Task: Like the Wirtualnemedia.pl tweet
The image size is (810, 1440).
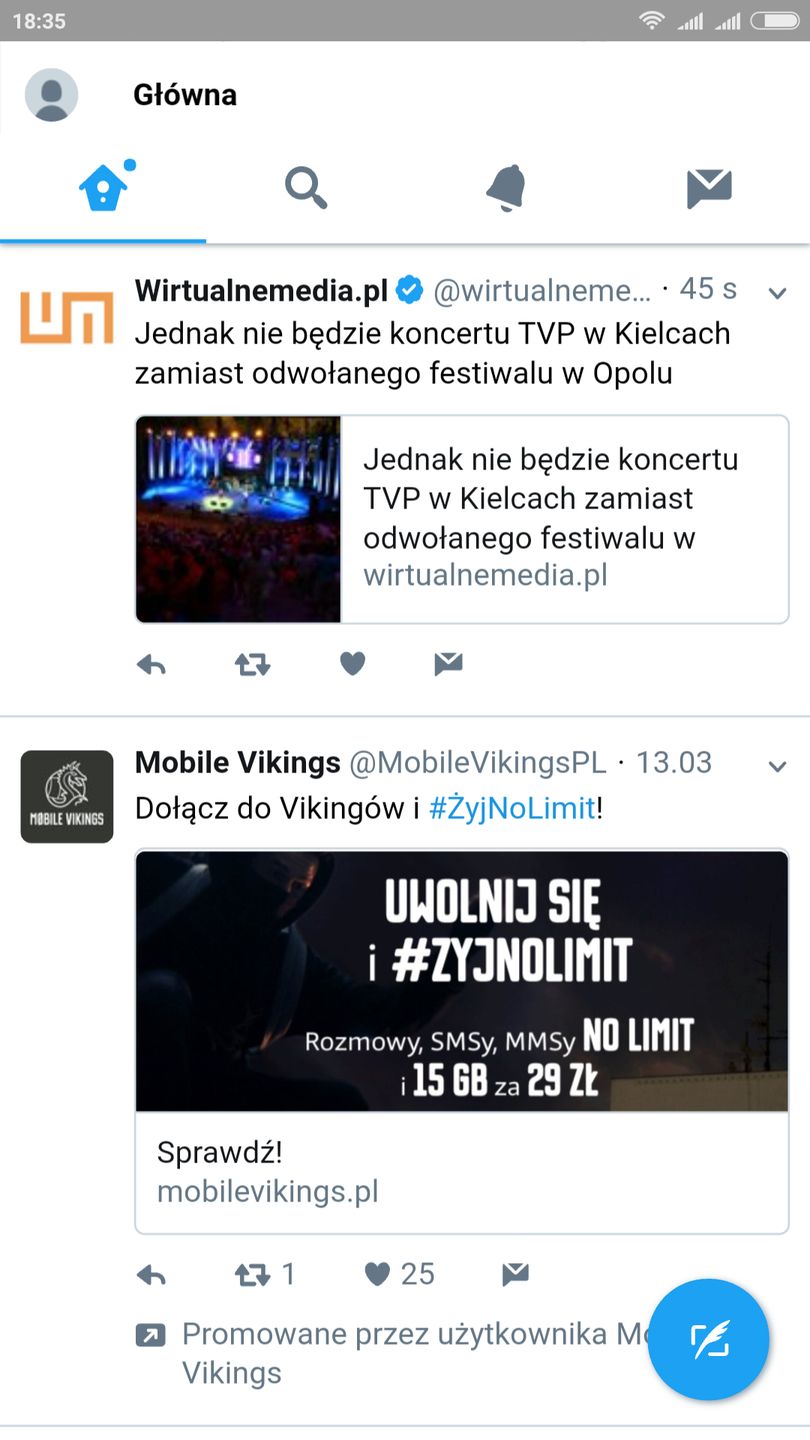Action: [352, 664]
